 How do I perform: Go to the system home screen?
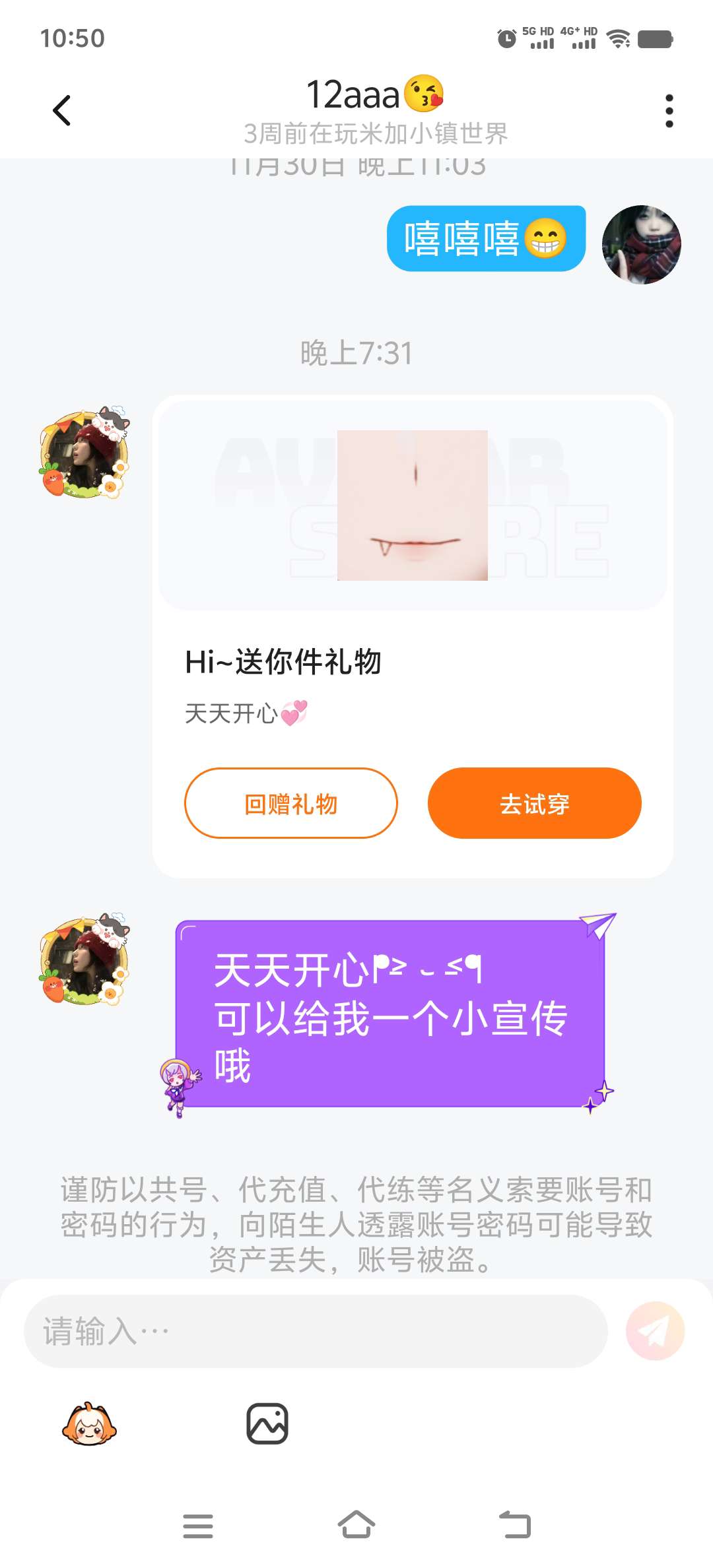click(356, 1525)
